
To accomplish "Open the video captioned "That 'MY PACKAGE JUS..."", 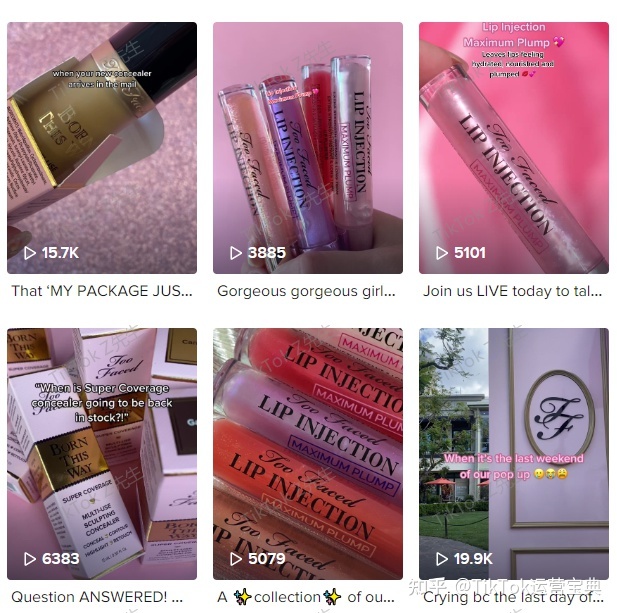I will click(x=102, y=148).
